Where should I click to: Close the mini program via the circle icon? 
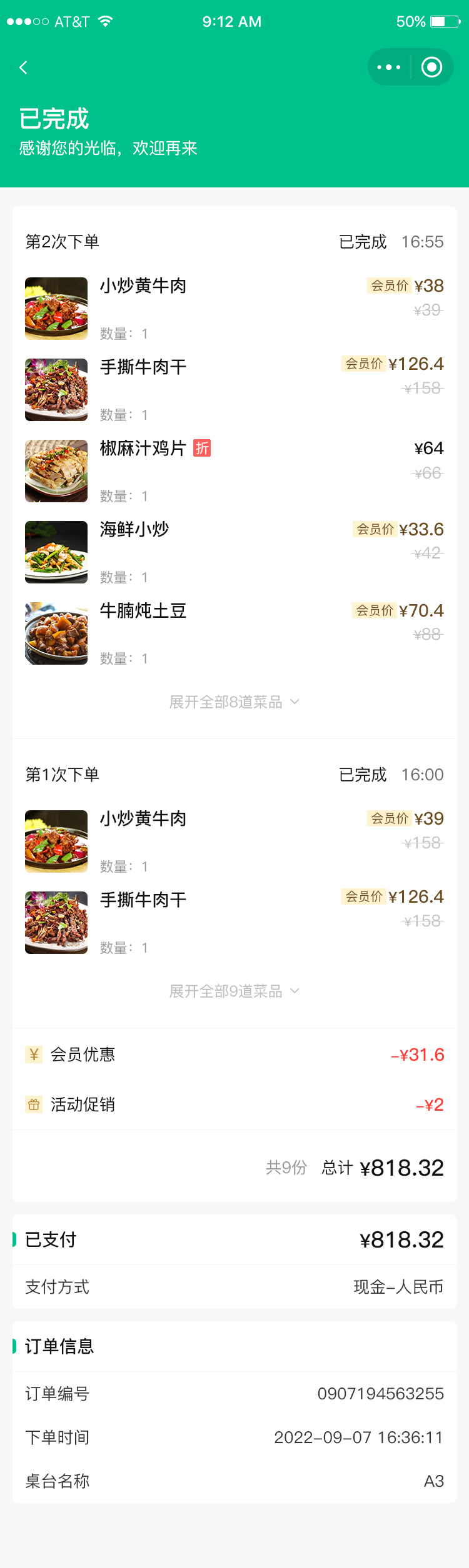point(431,67)
